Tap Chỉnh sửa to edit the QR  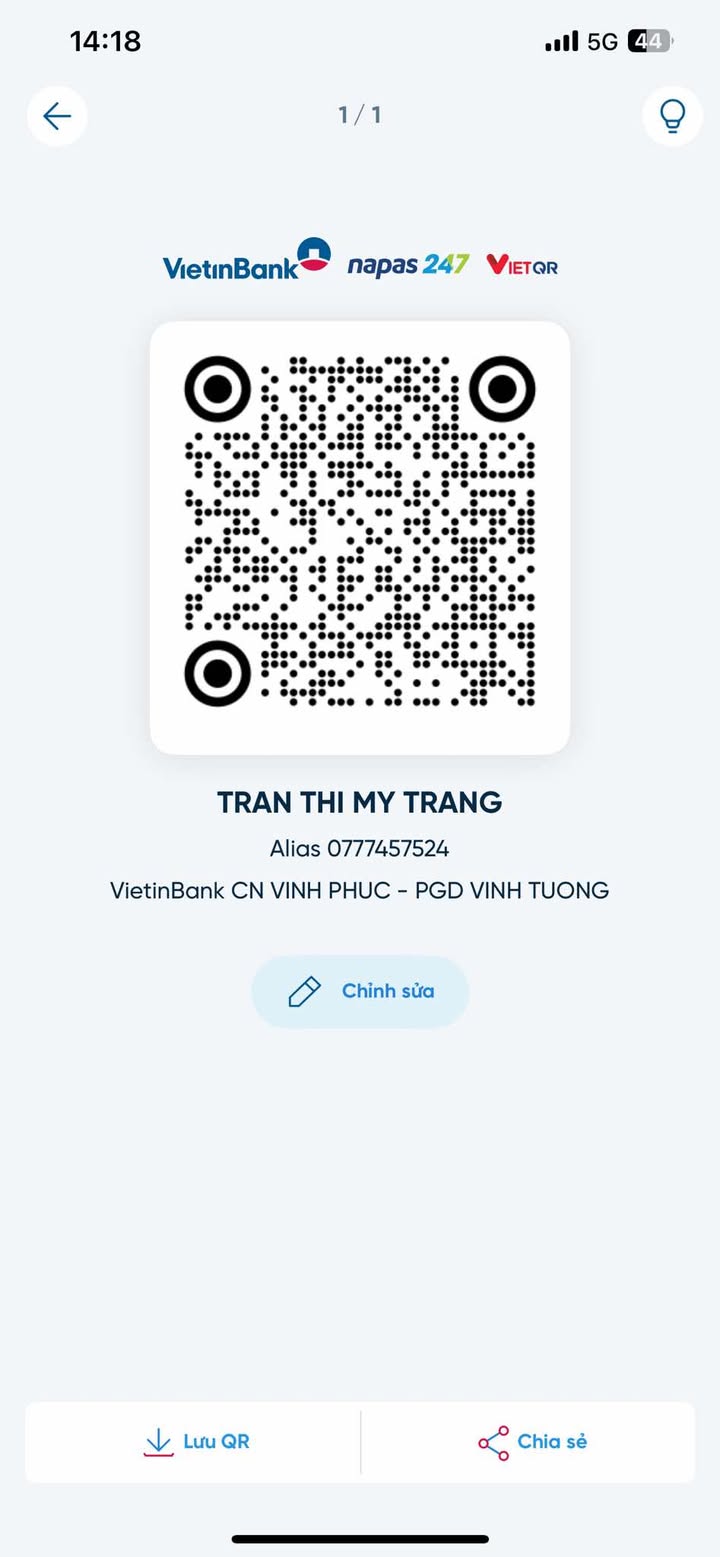360,991
